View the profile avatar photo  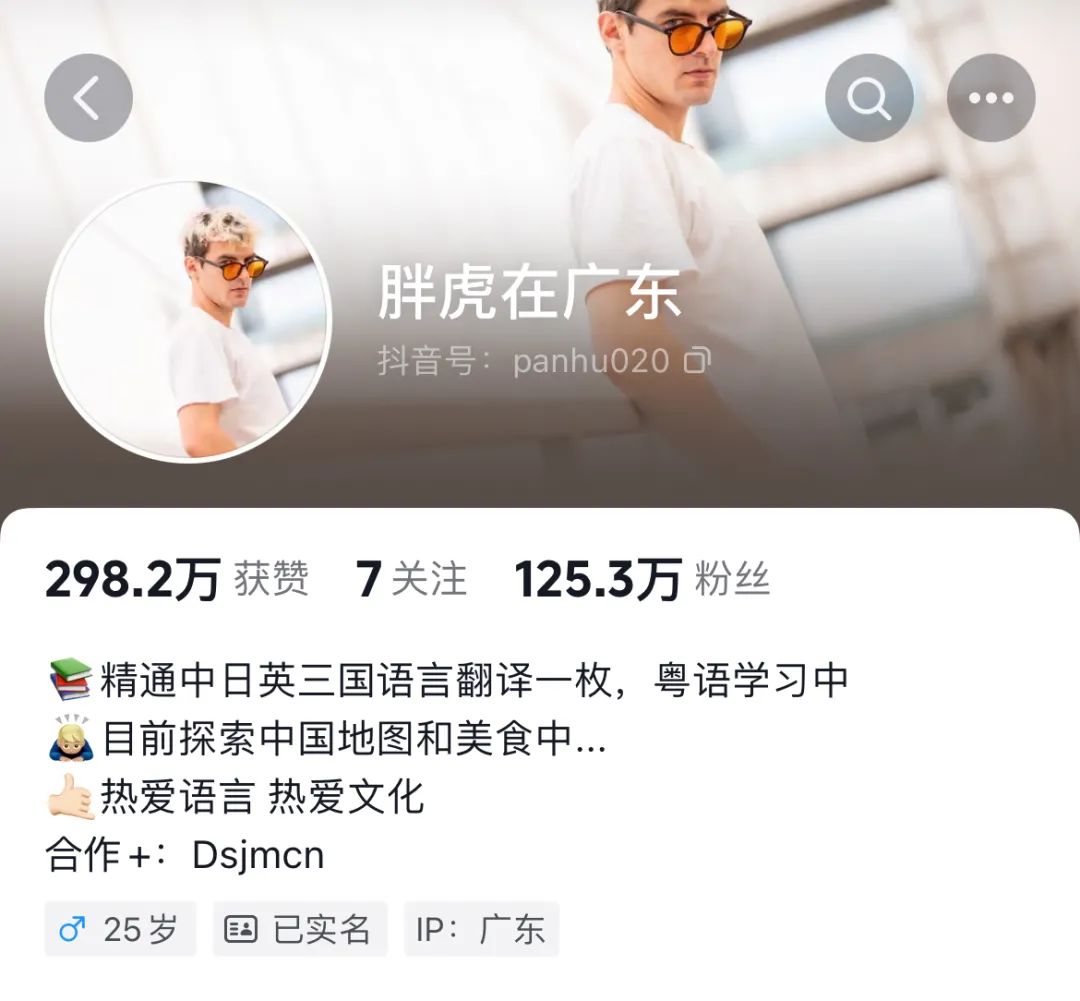[189, 321]
